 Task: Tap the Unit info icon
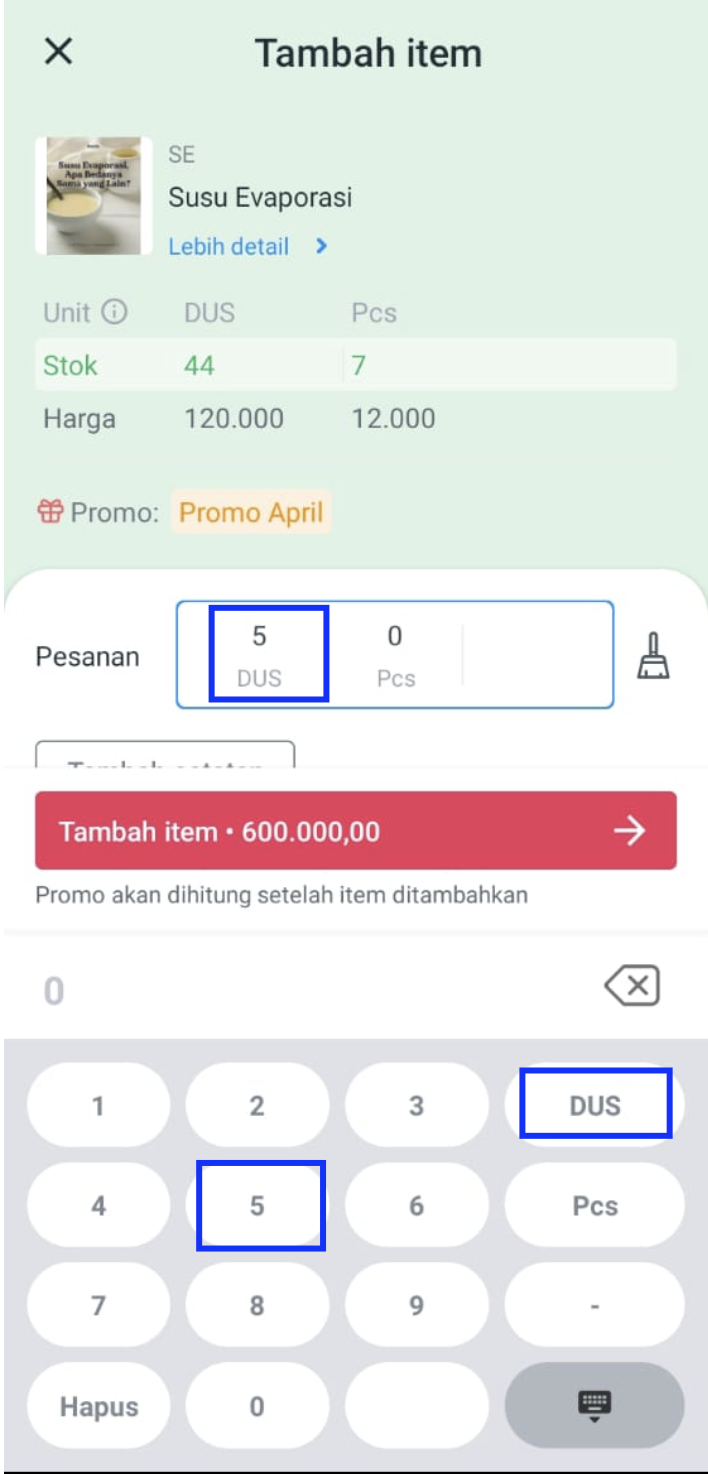tap(115, 313)
